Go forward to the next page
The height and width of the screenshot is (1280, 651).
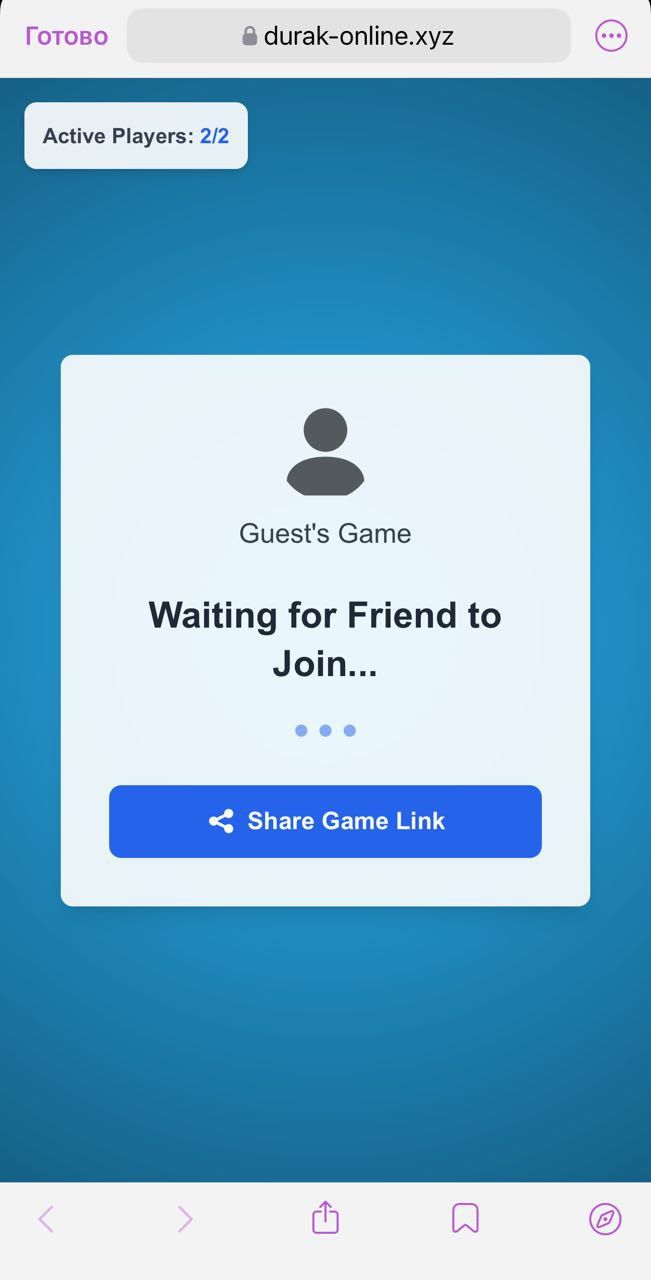click(185, 1218)
